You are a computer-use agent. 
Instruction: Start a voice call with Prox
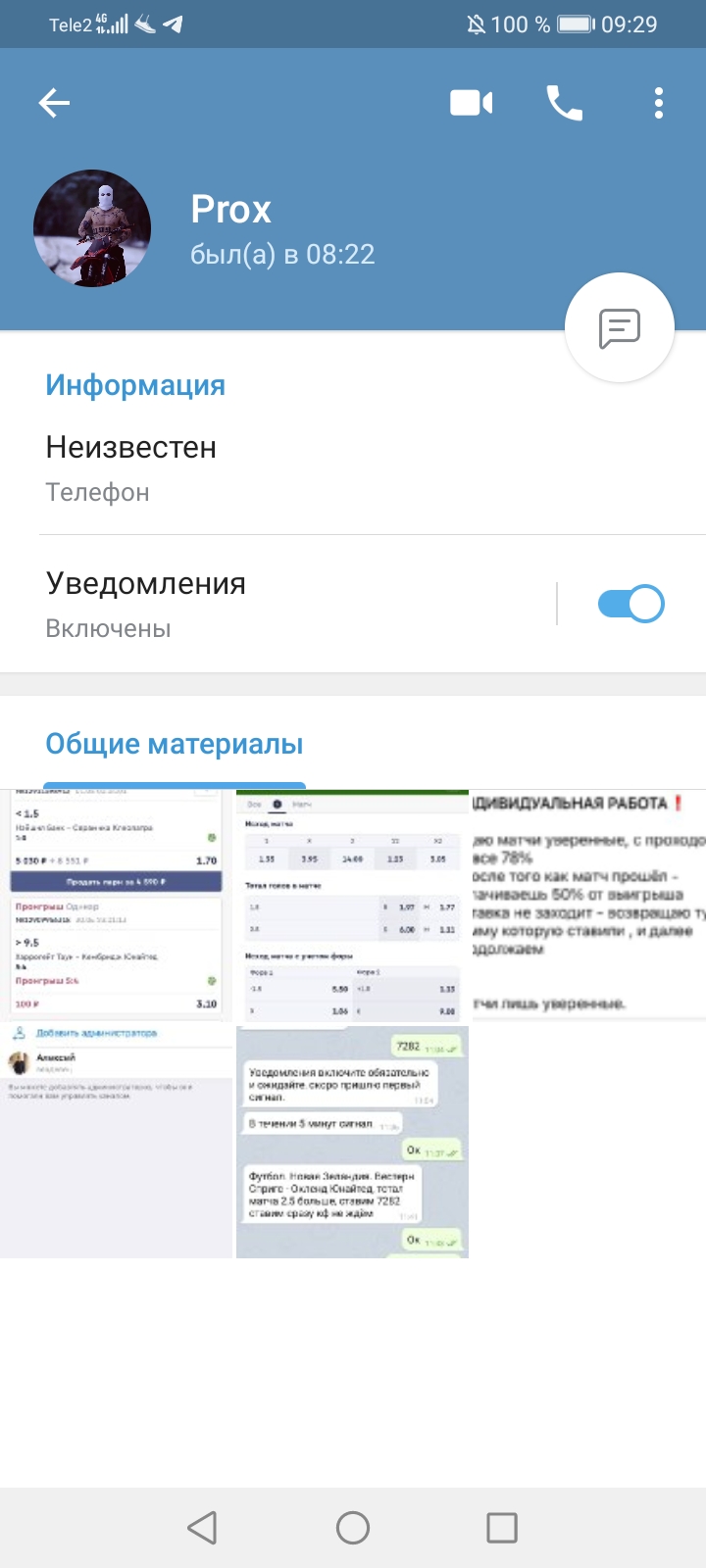click(564, 103)
